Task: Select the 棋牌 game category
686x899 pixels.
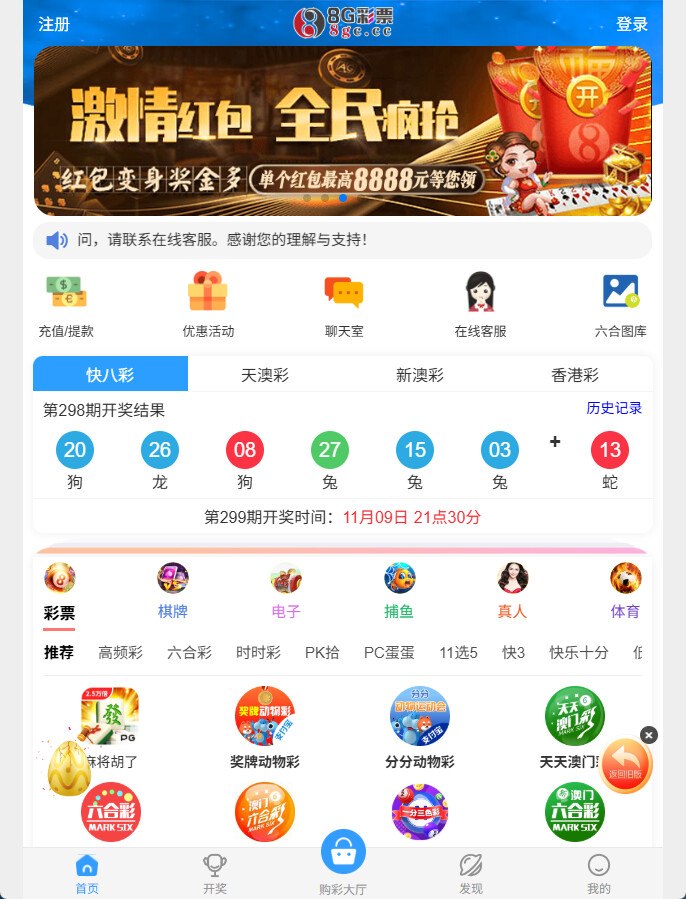Action: click(x=173, y=592)
